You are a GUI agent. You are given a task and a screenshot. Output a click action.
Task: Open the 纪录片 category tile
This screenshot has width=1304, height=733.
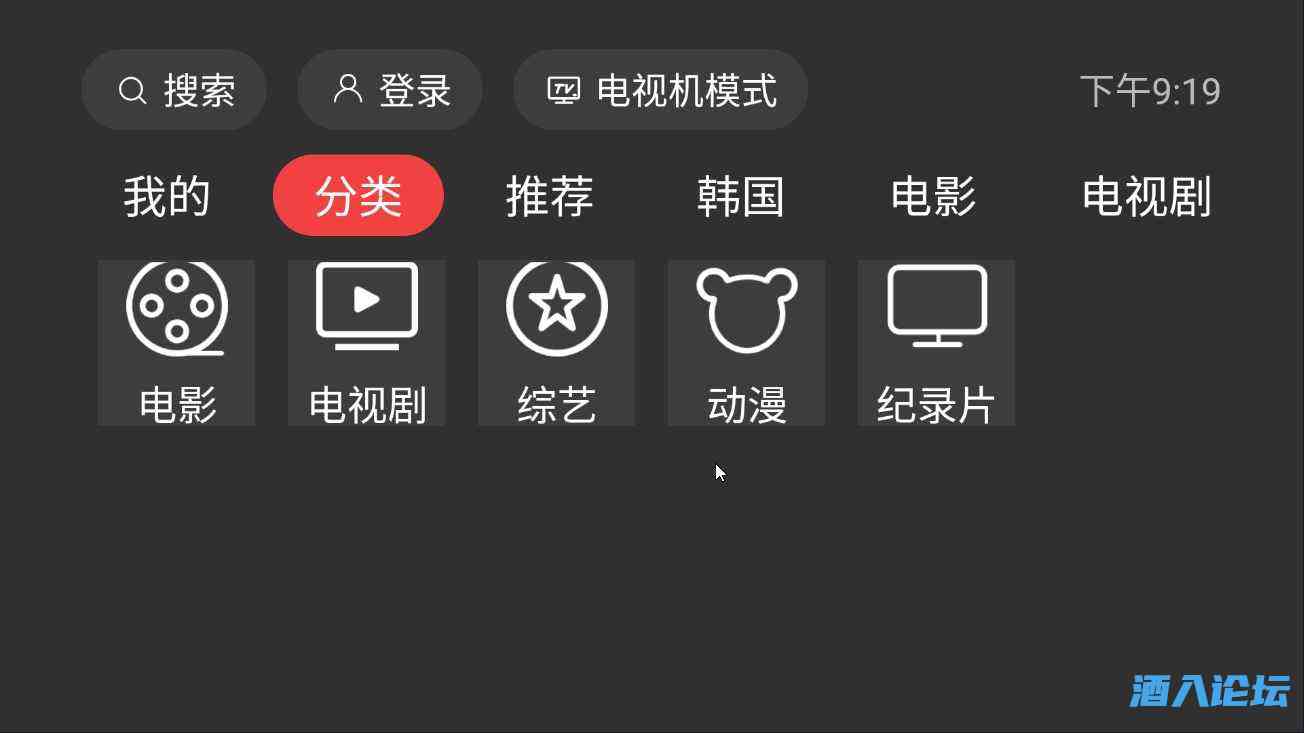pyautogui.click(x=937, y=343)
